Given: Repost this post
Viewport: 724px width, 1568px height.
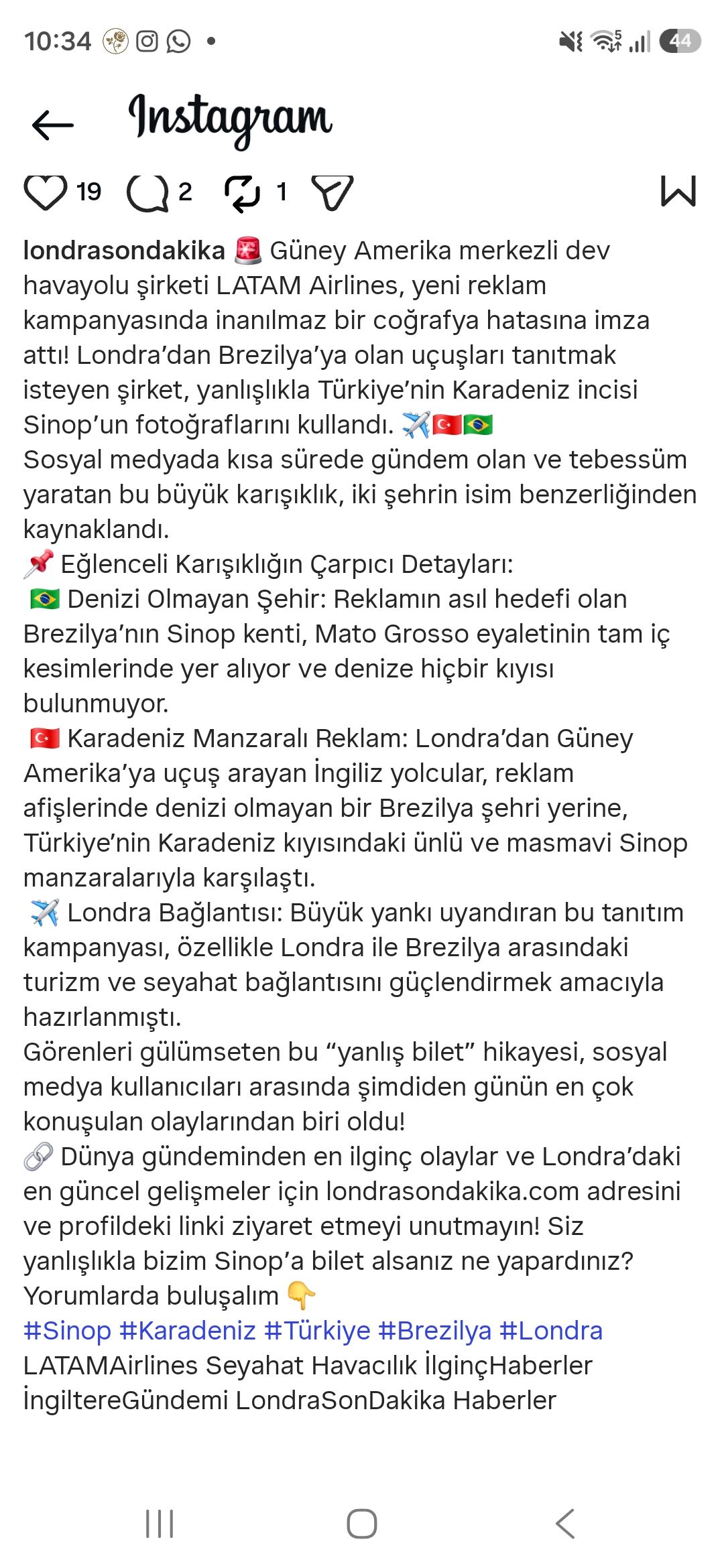Looking at the screenshot, I should click(242, 193).
